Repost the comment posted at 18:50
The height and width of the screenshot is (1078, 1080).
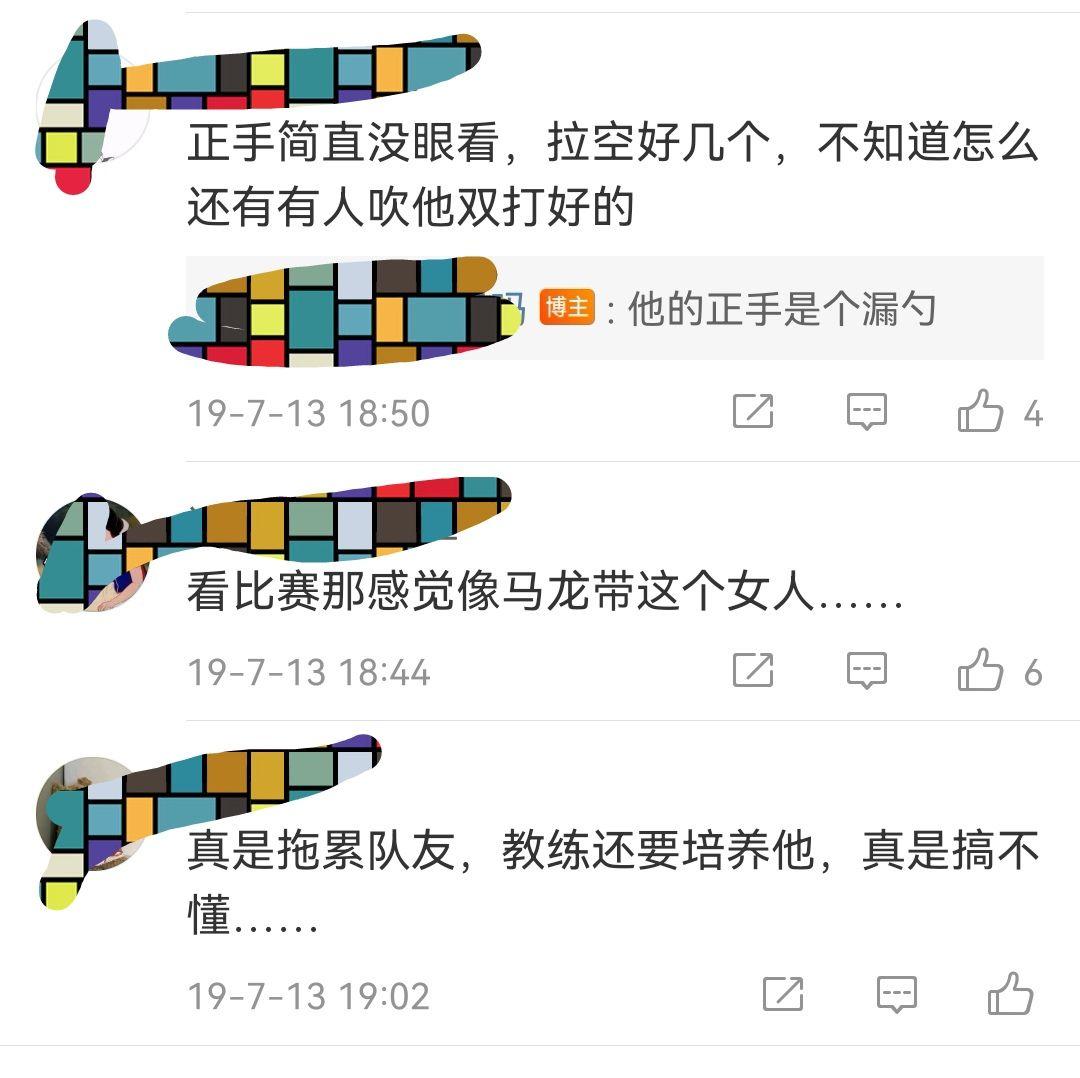click(753, 411)
